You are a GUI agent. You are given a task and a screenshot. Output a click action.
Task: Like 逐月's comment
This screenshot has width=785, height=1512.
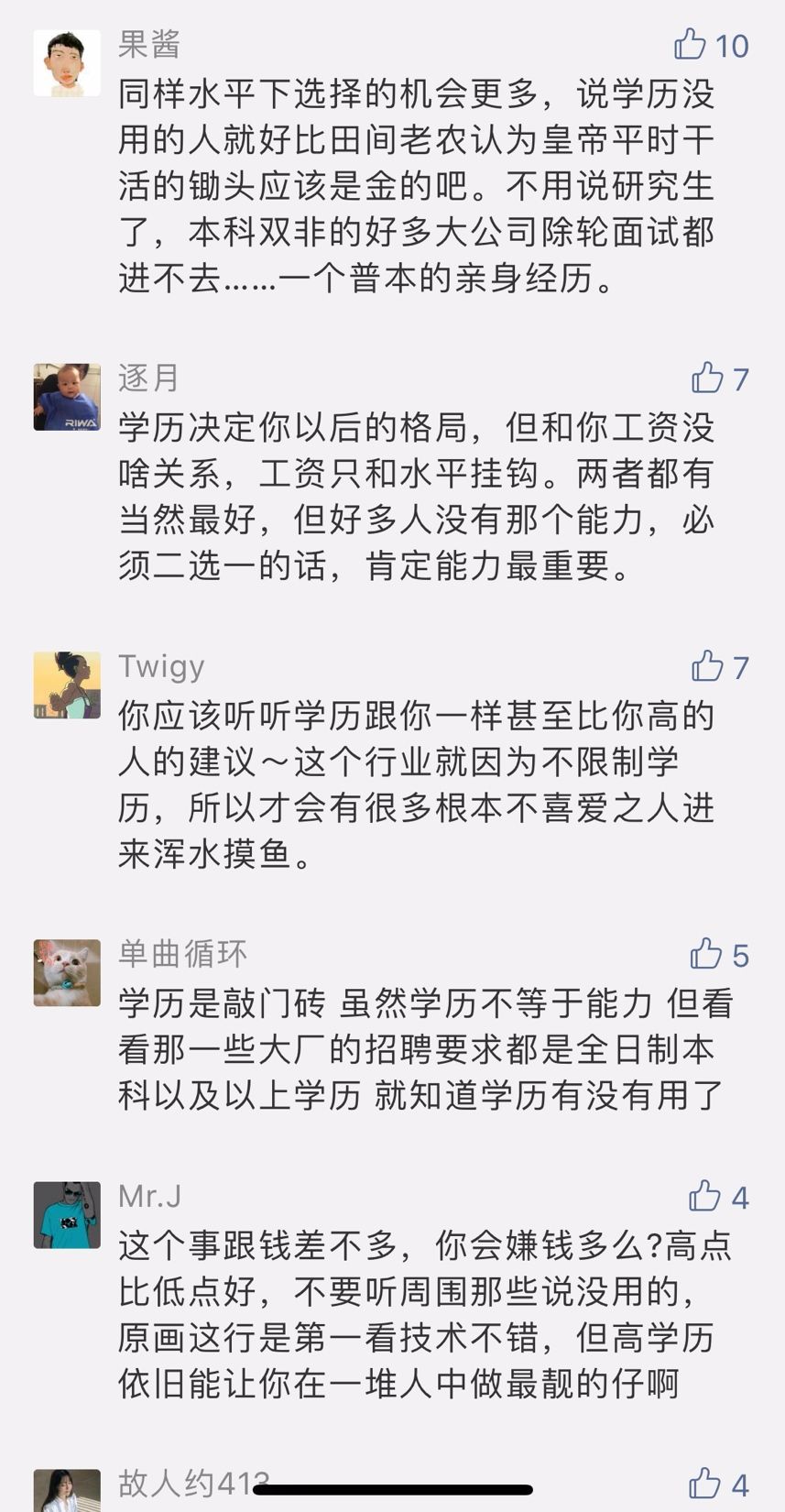click(x=707, y=378)
